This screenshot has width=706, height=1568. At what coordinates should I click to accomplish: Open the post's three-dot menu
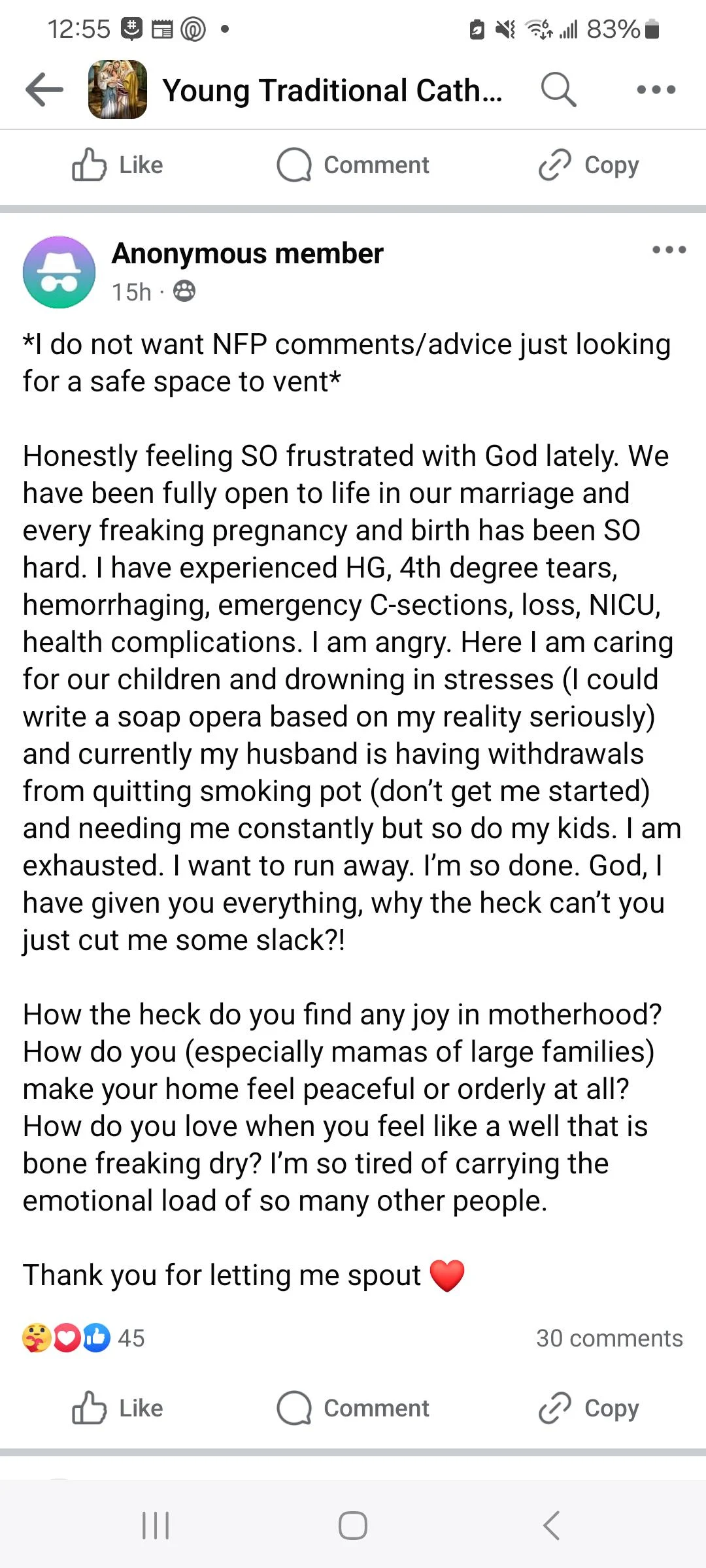click(x=669, y=250)
